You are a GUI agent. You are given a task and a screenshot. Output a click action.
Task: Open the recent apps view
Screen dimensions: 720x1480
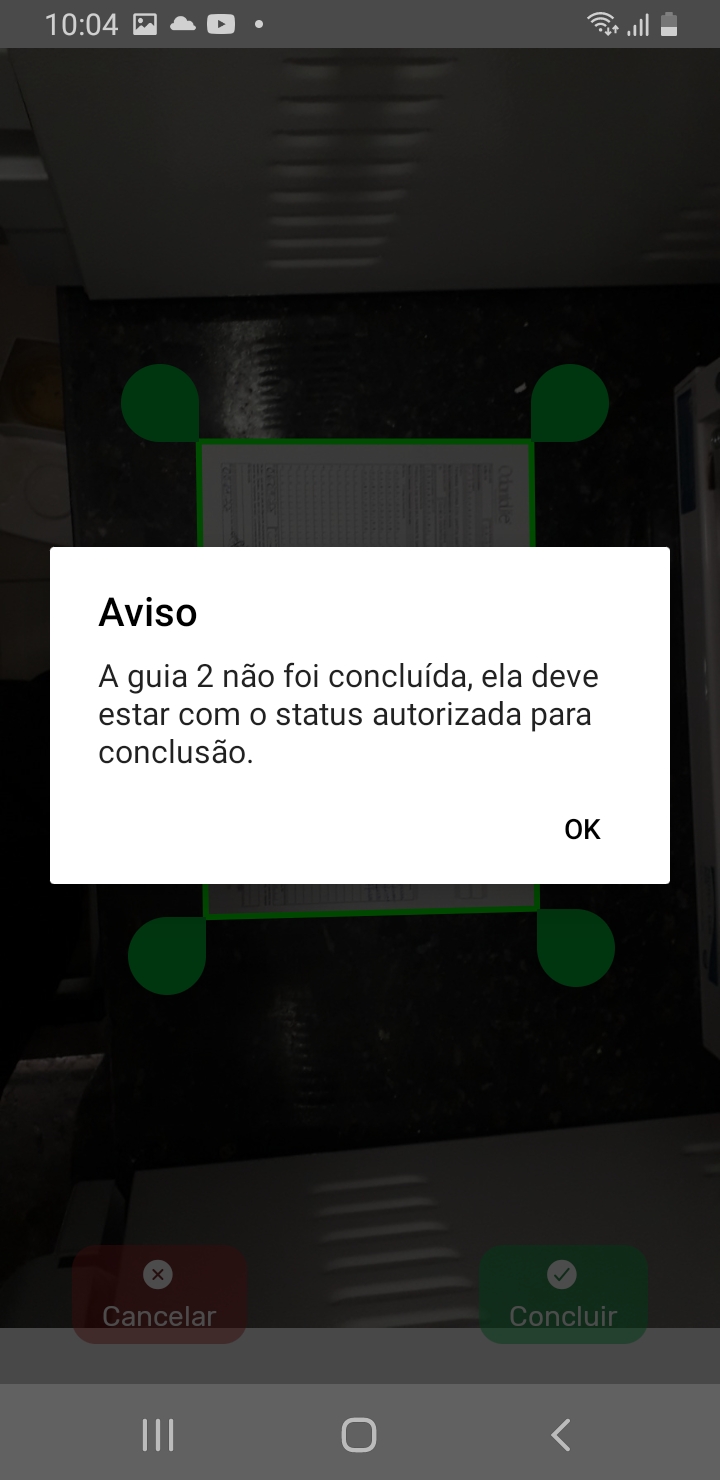point(158,1435)
